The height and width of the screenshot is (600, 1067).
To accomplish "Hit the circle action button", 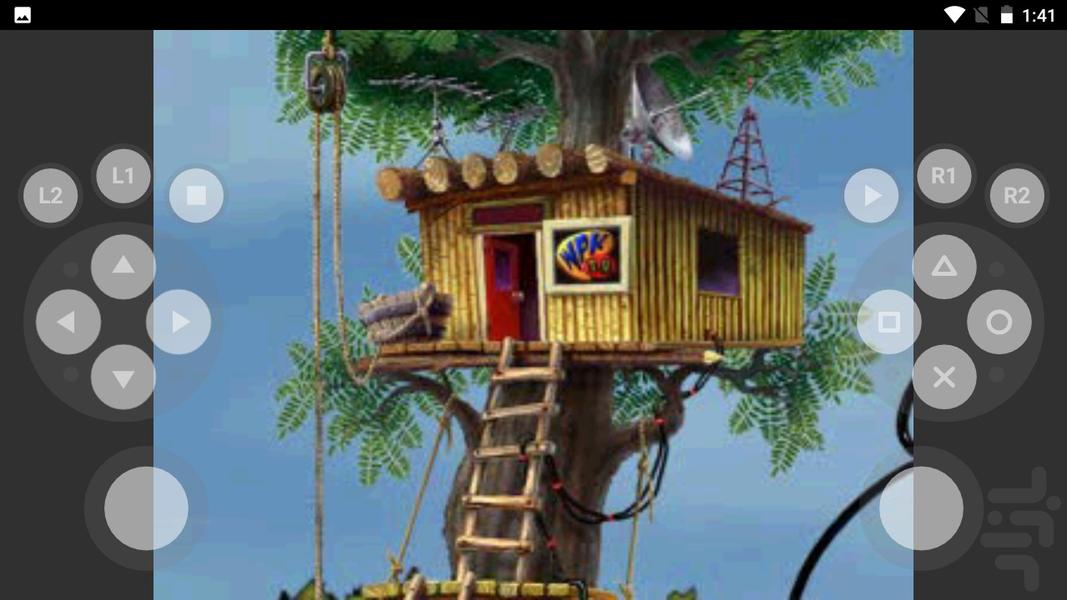I will pyautogui.click(x=999, y=322).
